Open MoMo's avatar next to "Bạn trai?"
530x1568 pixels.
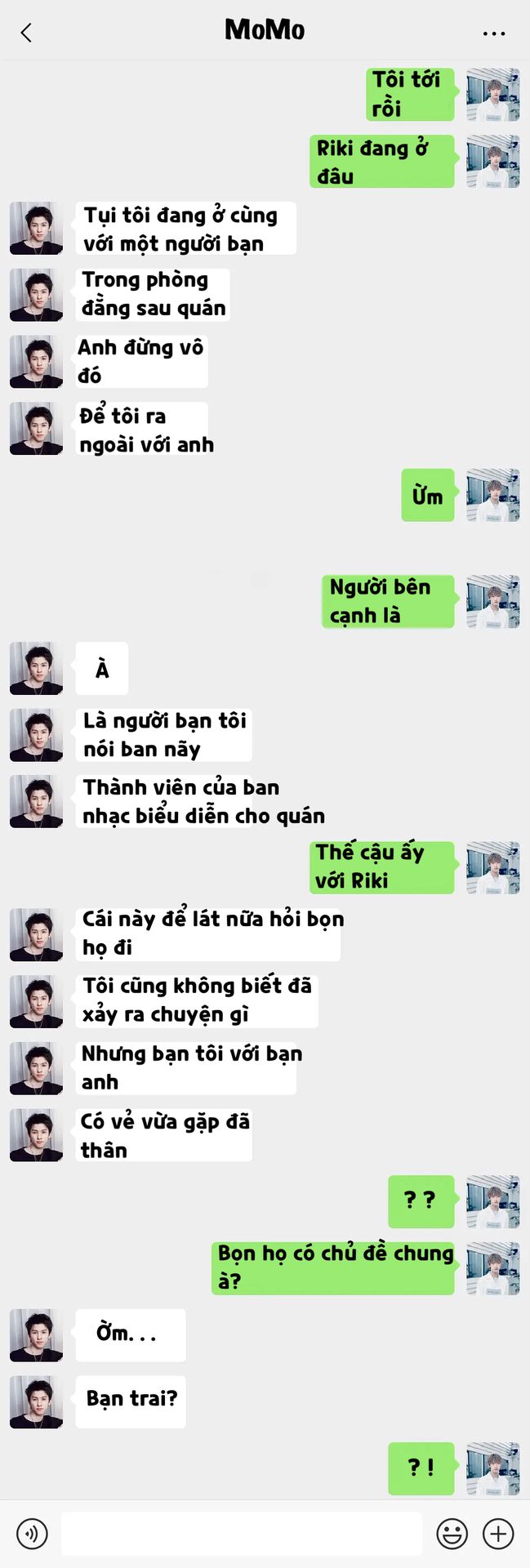36,1401
